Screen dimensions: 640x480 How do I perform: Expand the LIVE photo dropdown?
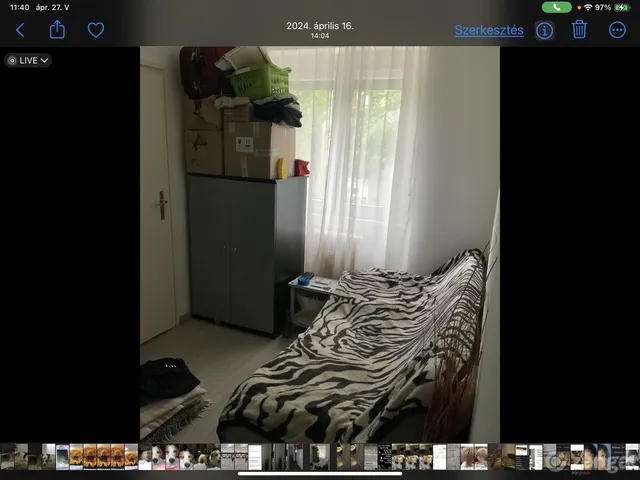point(28,60)
